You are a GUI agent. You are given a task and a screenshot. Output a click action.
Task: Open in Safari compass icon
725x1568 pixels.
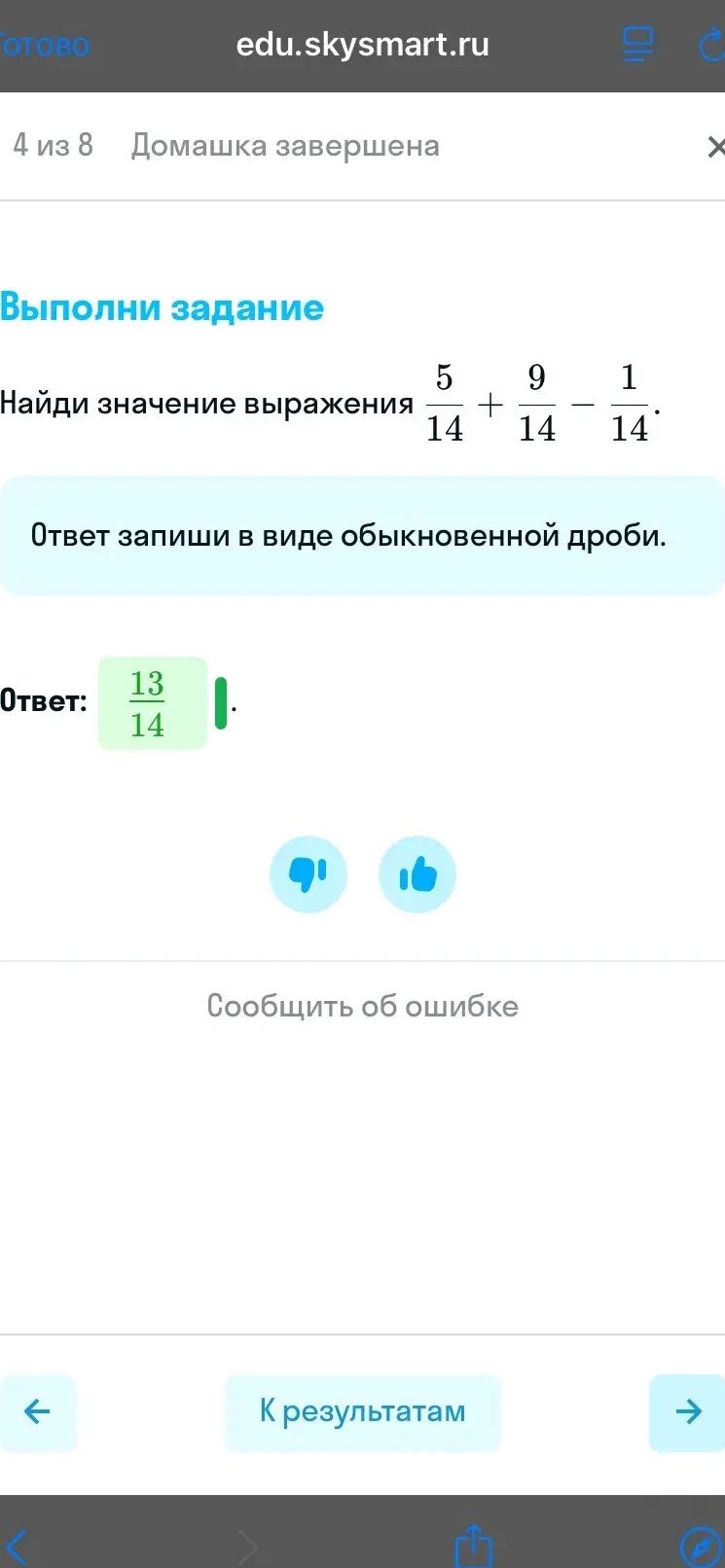point(701,1546)
